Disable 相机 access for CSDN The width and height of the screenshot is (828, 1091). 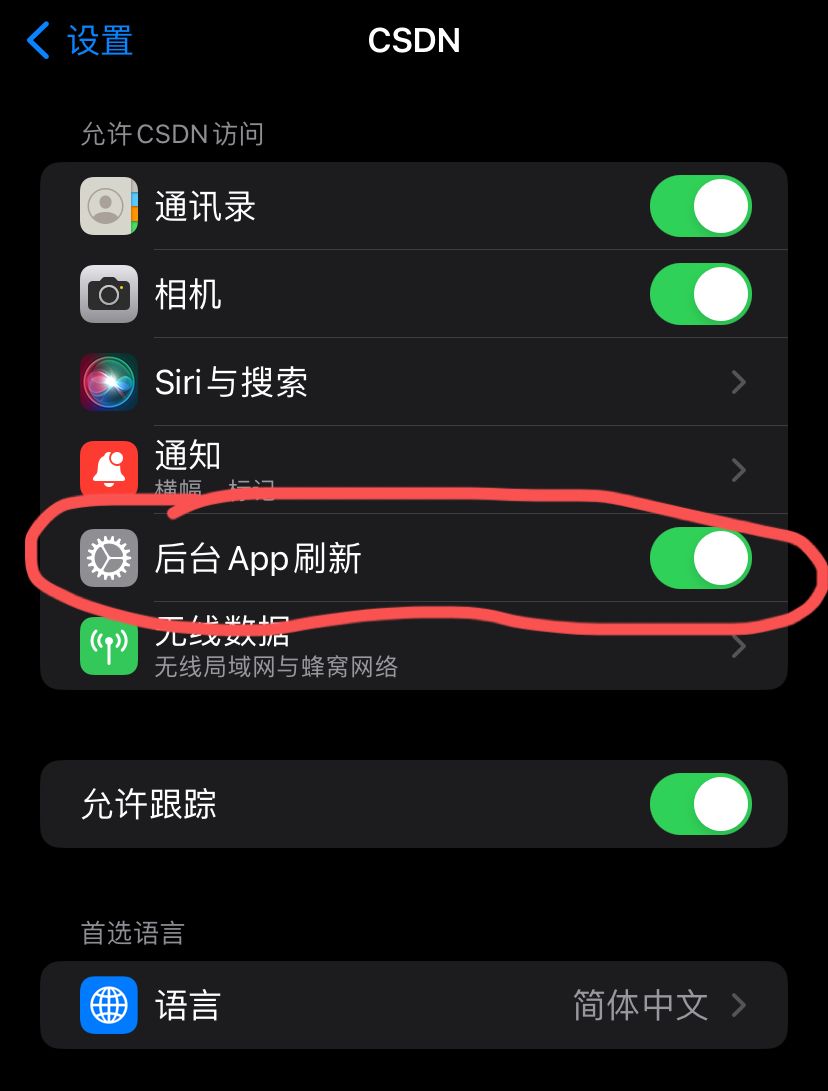click(x=700, y=294)
